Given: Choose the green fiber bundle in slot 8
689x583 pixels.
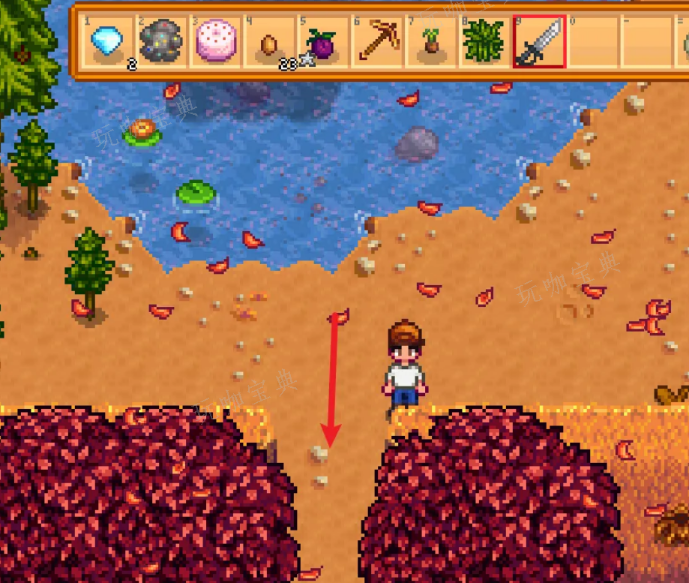Looking at the screenshot, I should pyautogui.click(x=484, y=42).
